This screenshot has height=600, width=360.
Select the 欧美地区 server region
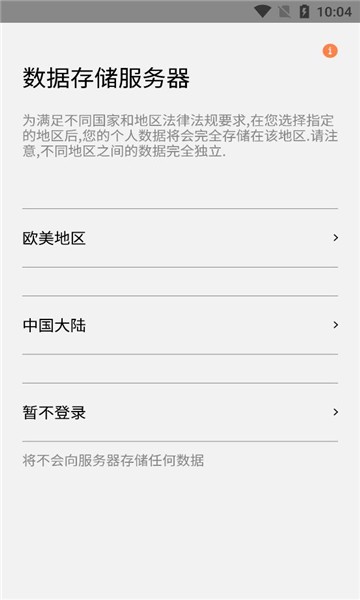[180, 238]
